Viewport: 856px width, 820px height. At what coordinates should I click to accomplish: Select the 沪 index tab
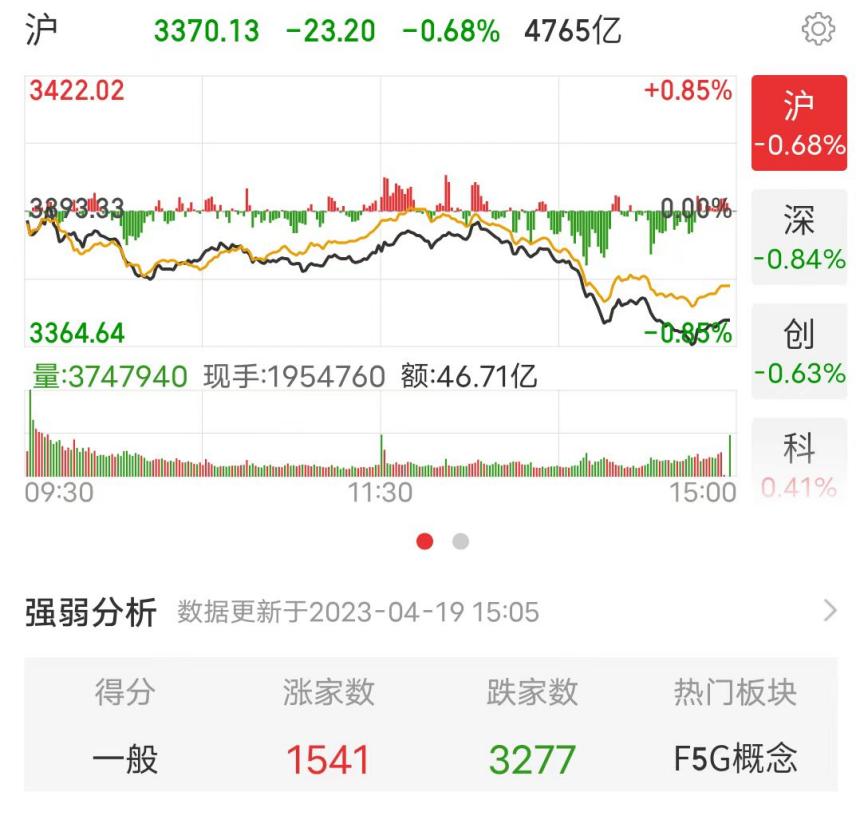coord(799,123)
